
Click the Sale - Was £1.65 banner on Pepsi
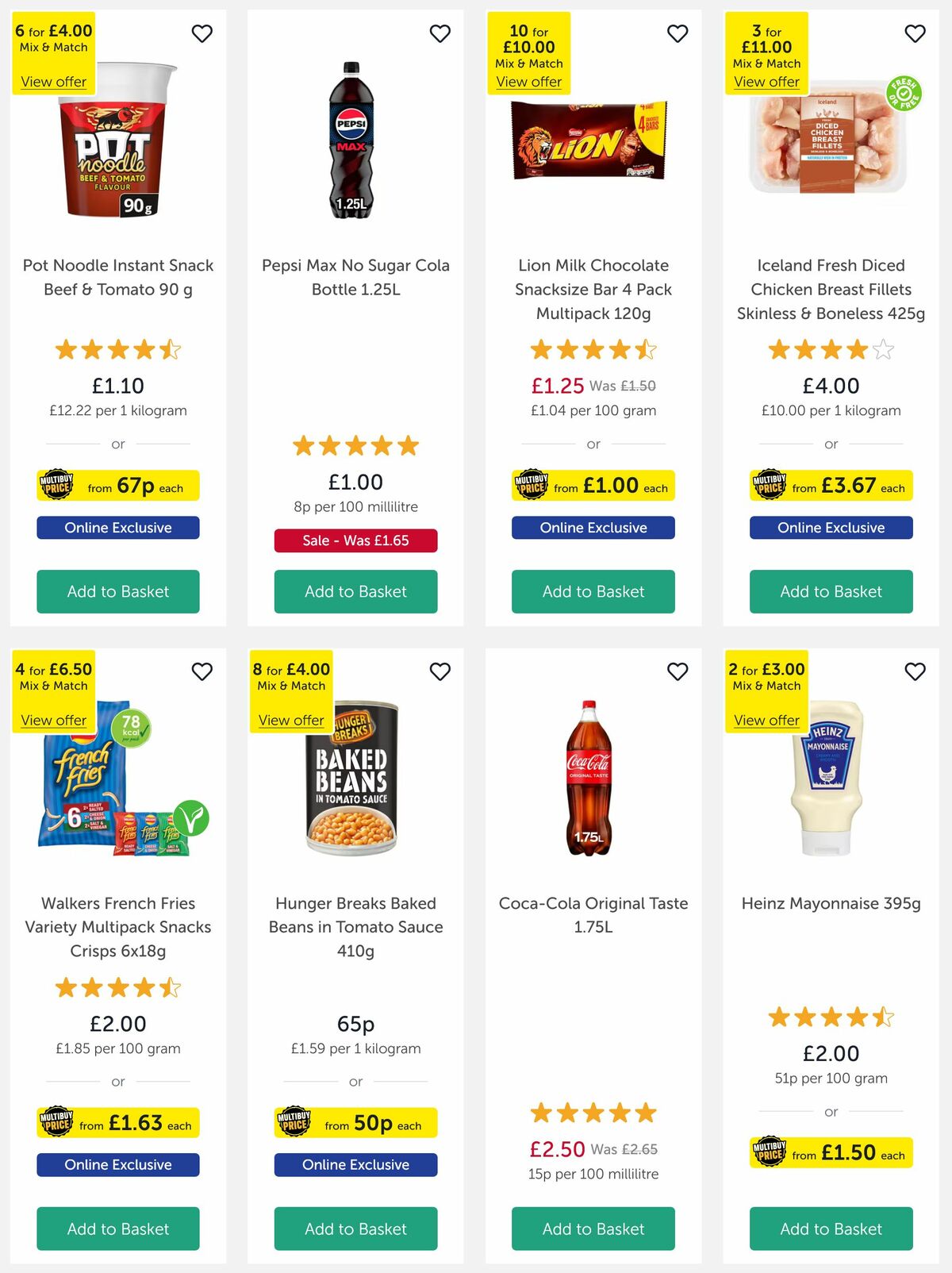click(355, 540)
